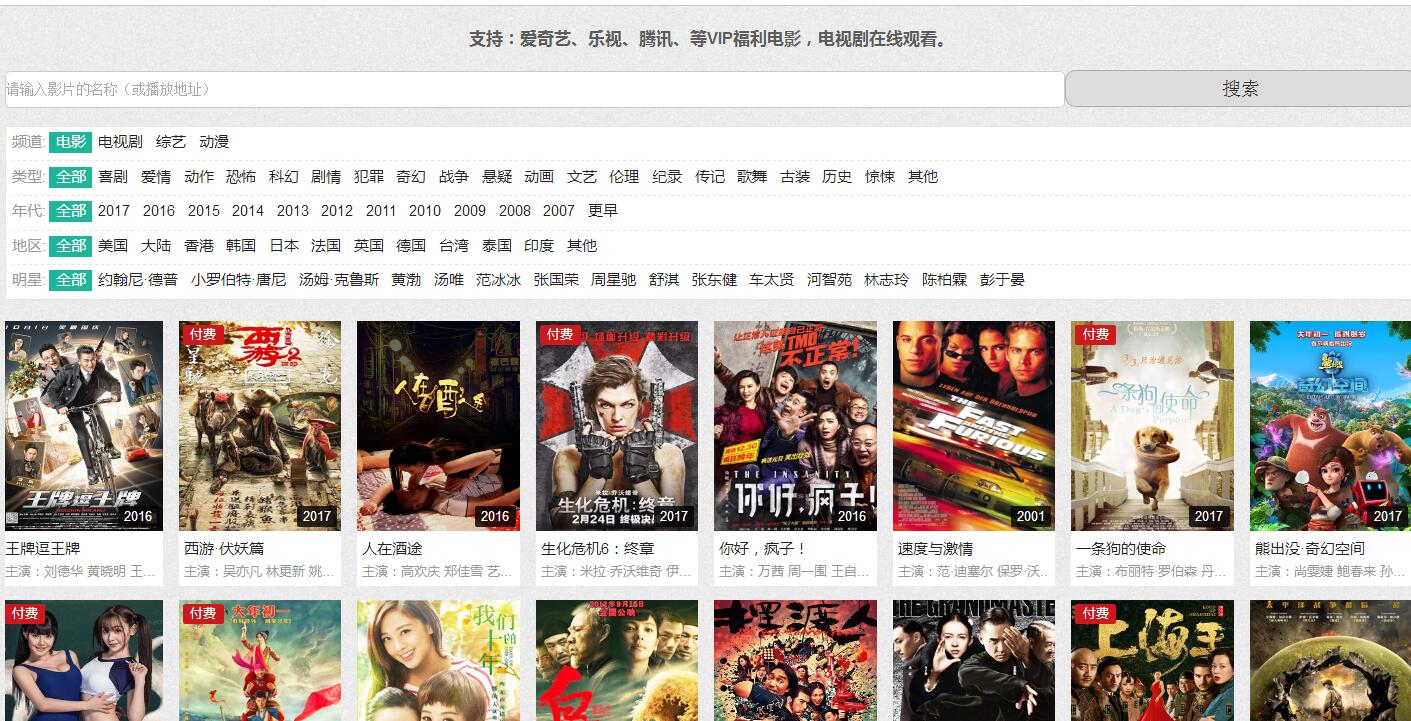Filter movies by year 2016
This screenshot has width=1411, height=721.
(x=158, y=211)
